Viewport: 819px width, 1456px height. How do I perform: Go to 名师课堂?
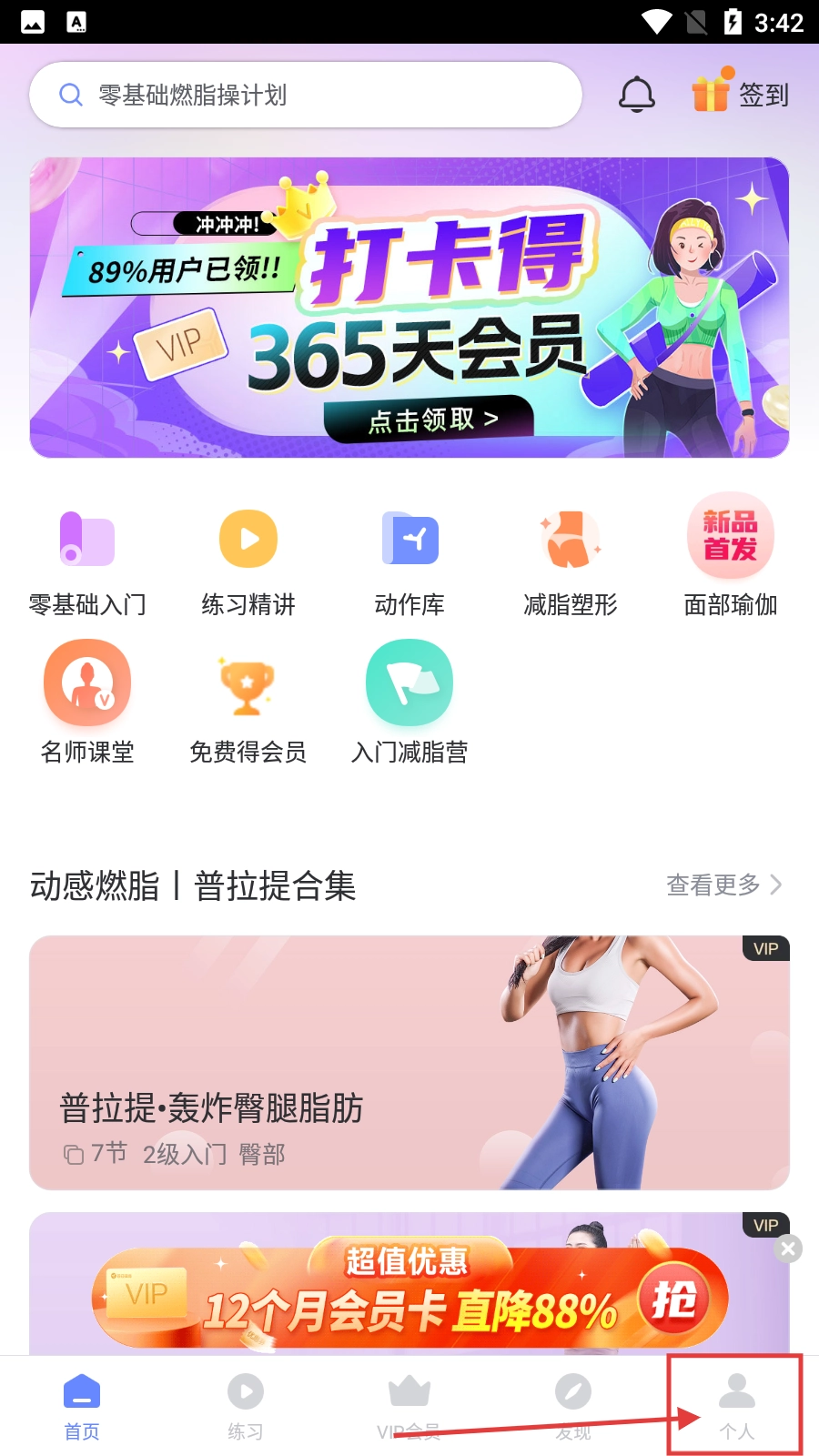(87, 703)
